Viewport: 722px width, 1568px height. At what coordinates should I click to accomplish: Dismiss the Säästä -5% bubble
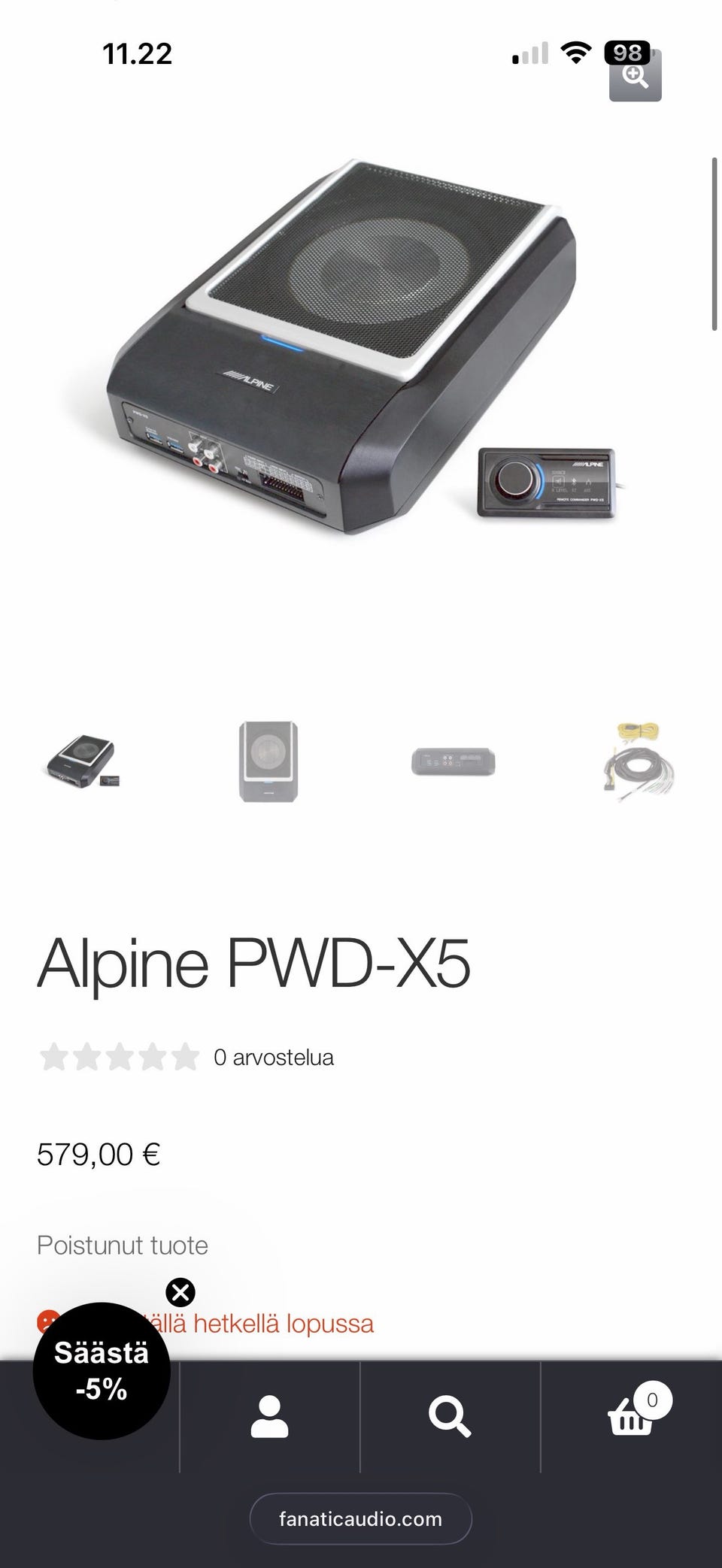(180, 1293)
